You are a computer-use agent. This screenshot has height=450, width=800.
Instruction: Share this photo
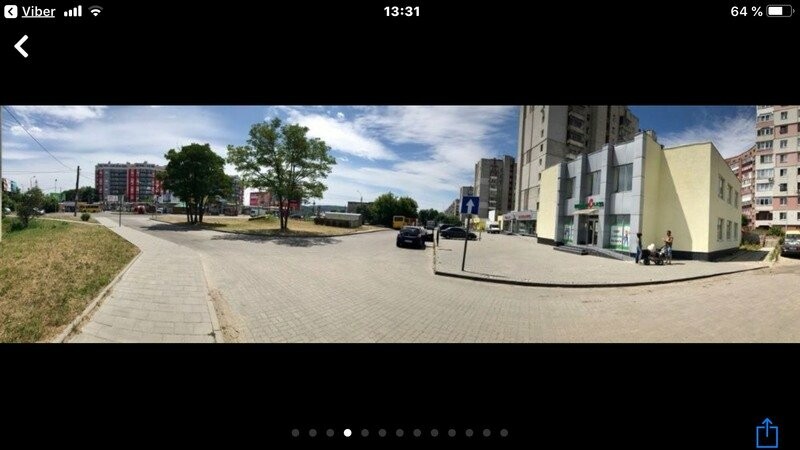pos(766,432)
